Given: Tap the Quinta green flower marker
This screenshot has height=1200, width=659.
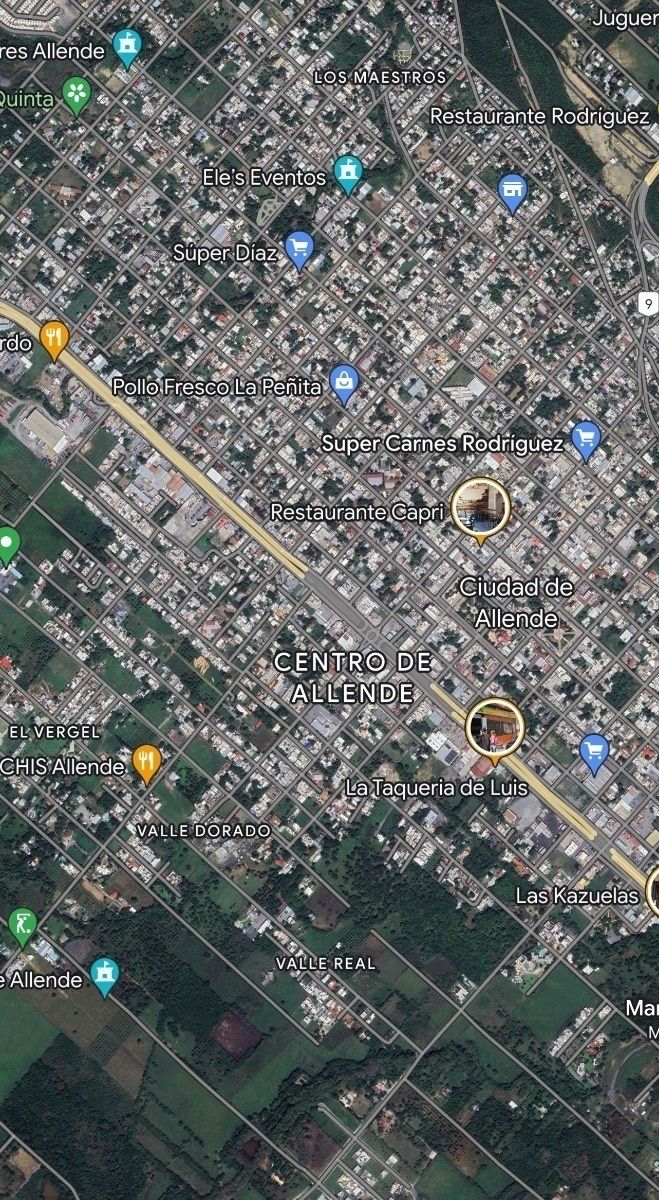Looking at the screenshot, I should pos(75,95).
